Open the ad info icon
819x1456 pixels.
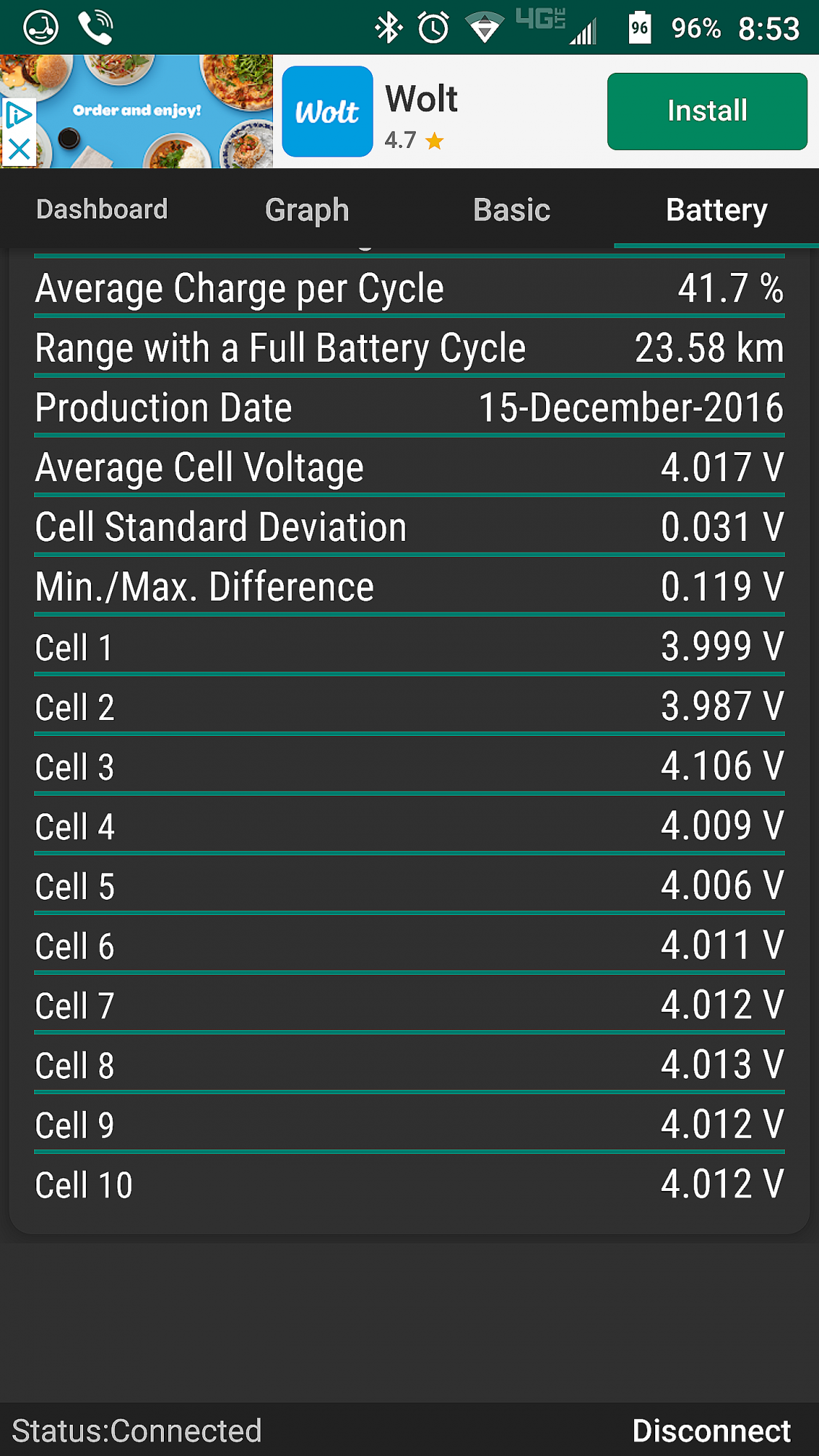(x=19, y=115)
